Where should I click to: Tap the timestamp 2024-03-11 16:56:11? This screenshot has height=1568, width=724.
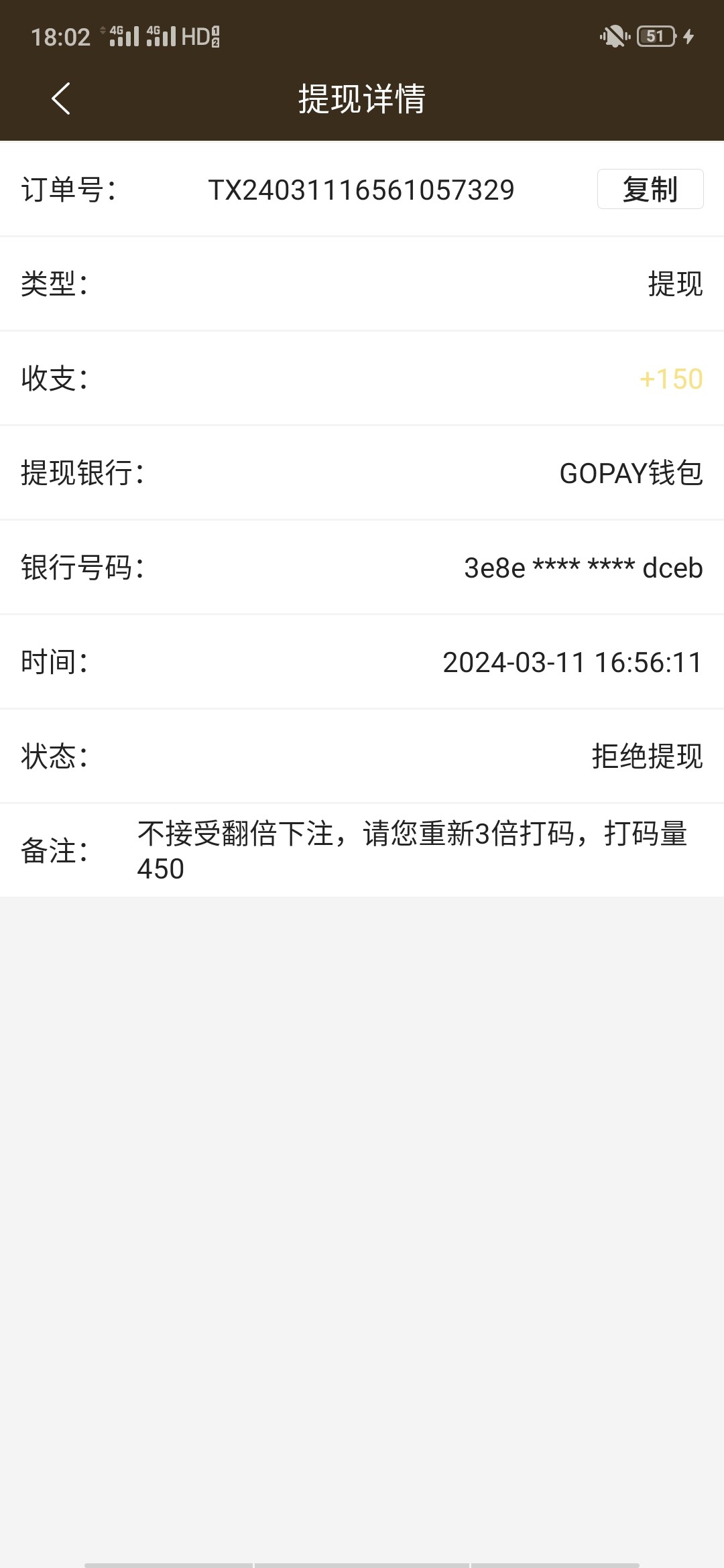pos(573,662)
